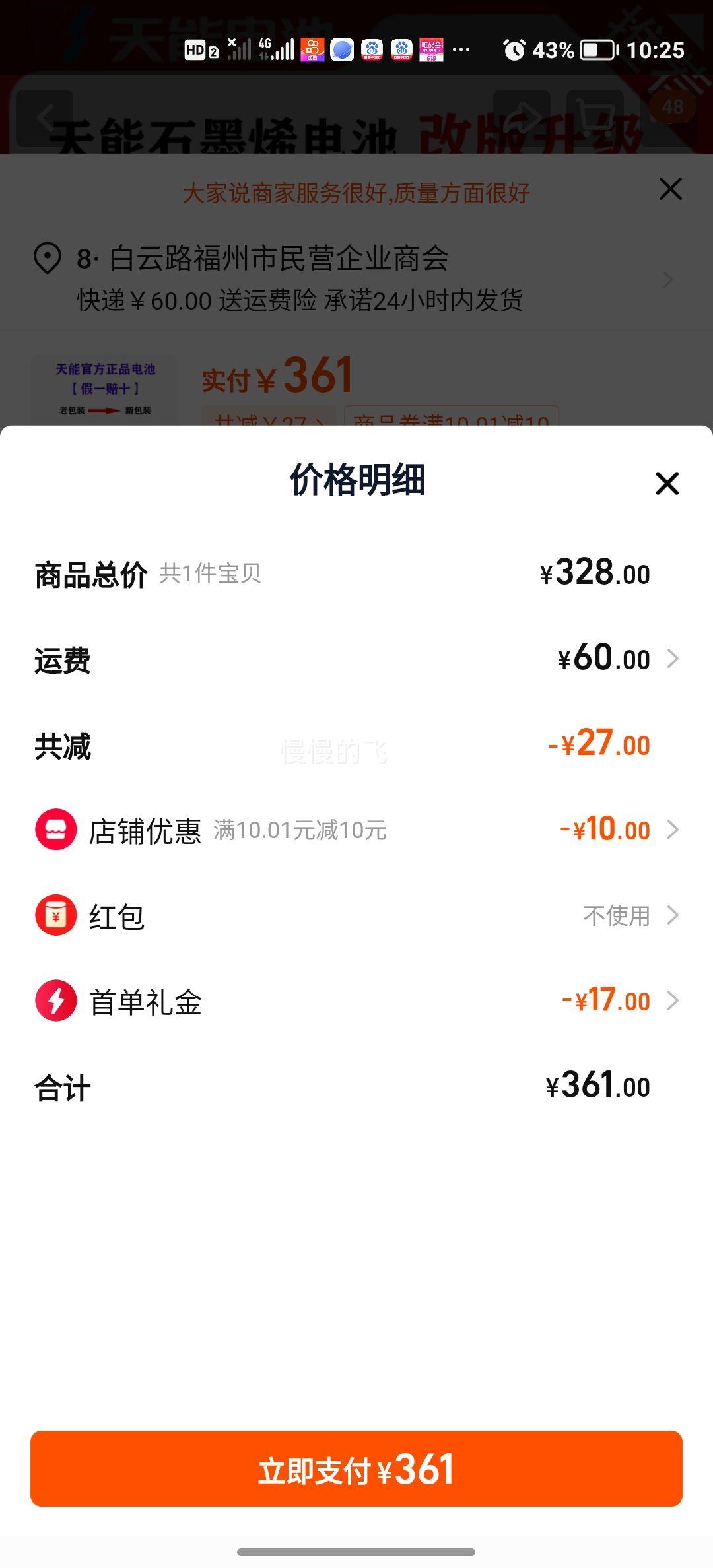Screen dimensions: 713x1568
Task: Open the 店铺优惠 discount details chevron
Action: point(675,830)
